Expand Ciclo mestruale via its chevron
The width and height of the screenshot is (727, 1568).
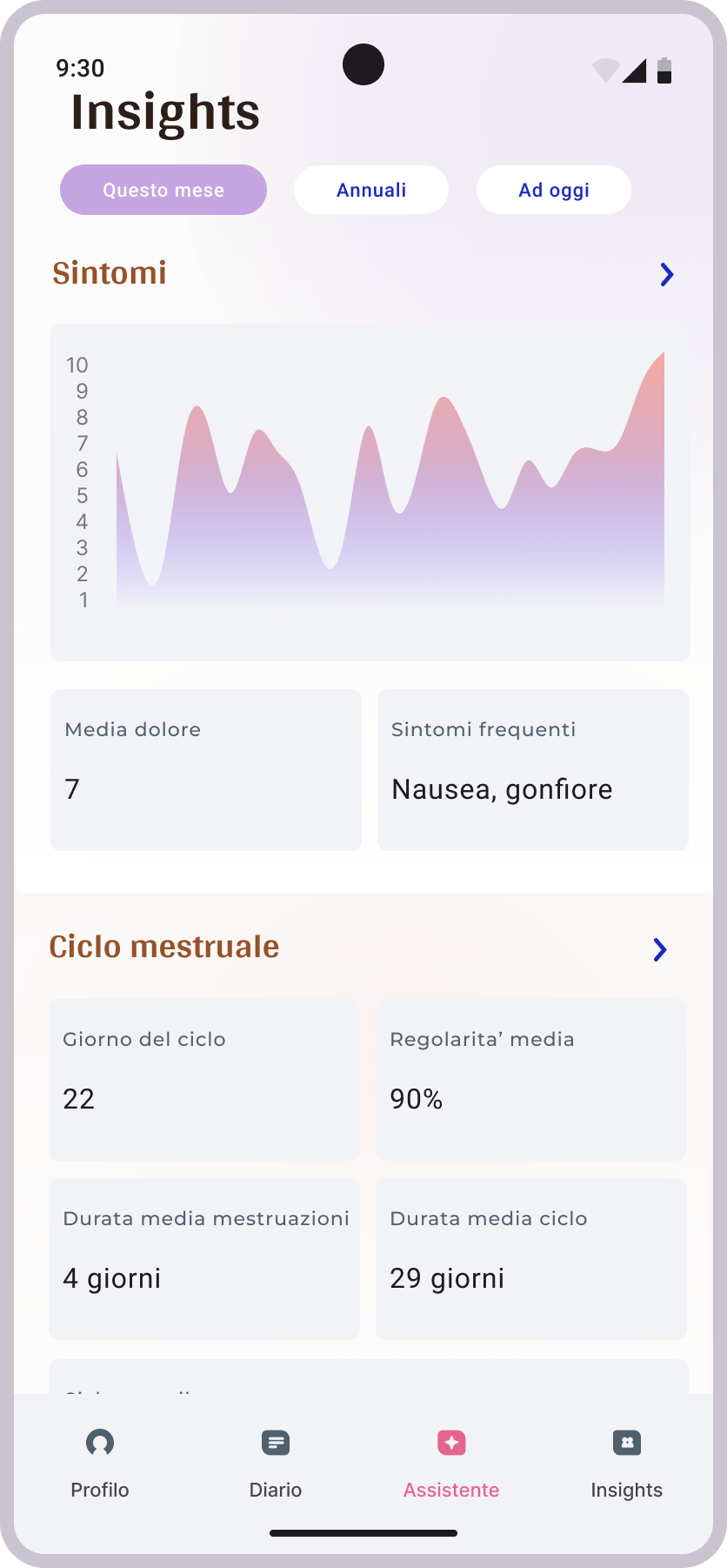click(x=661, y=950)
